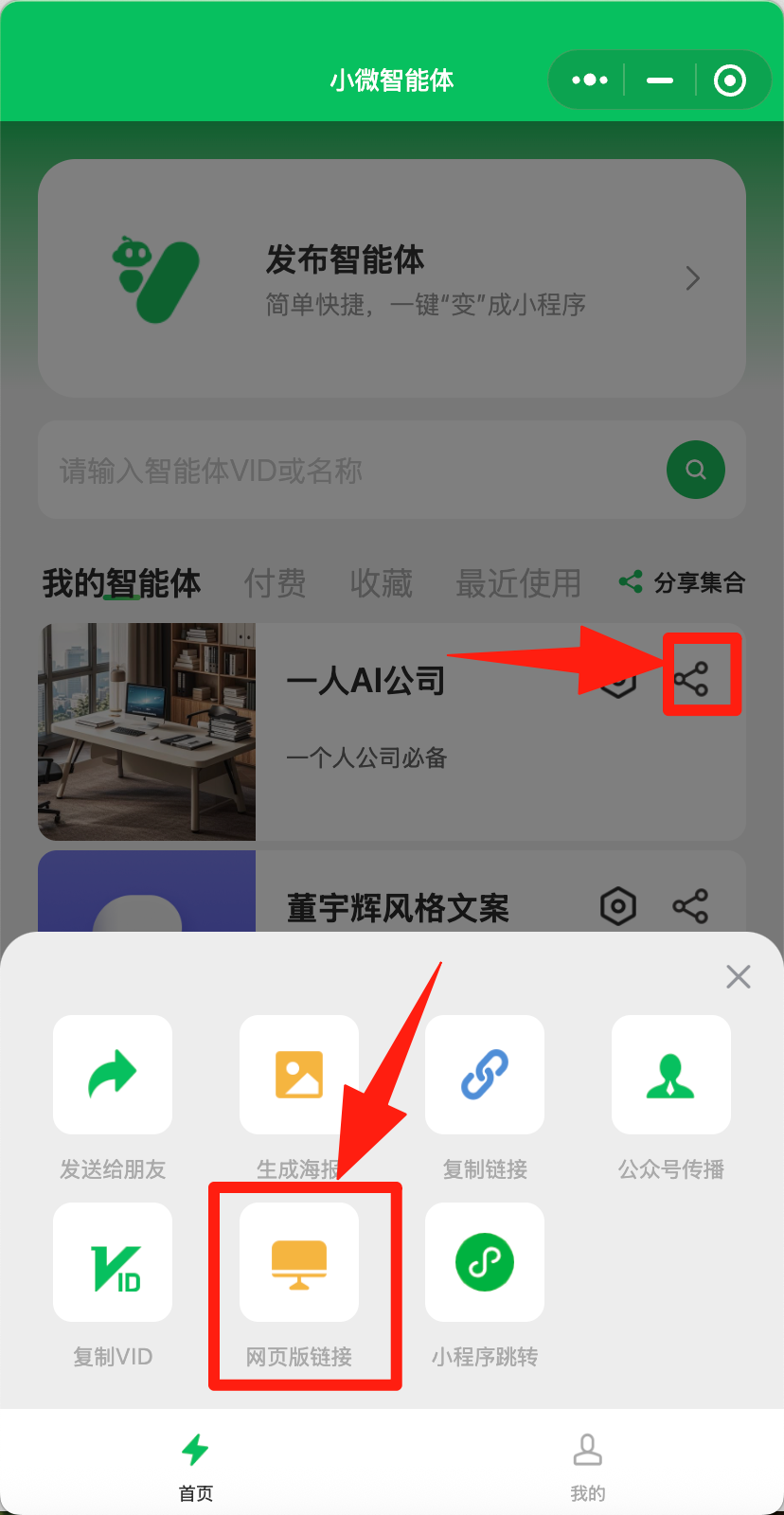The image size is (784, 1515).
Task: Copy the agent's VID with 复制VID
Action: coord(113,1262)
